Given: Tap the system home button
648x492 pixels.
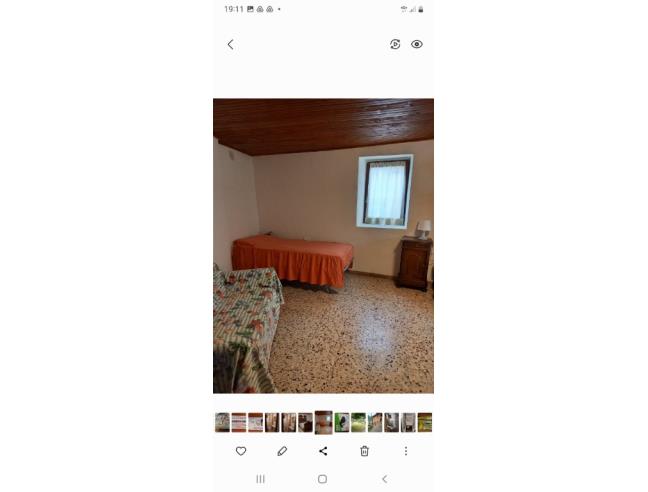Looking at the screenshot, I should pos(322,479).
